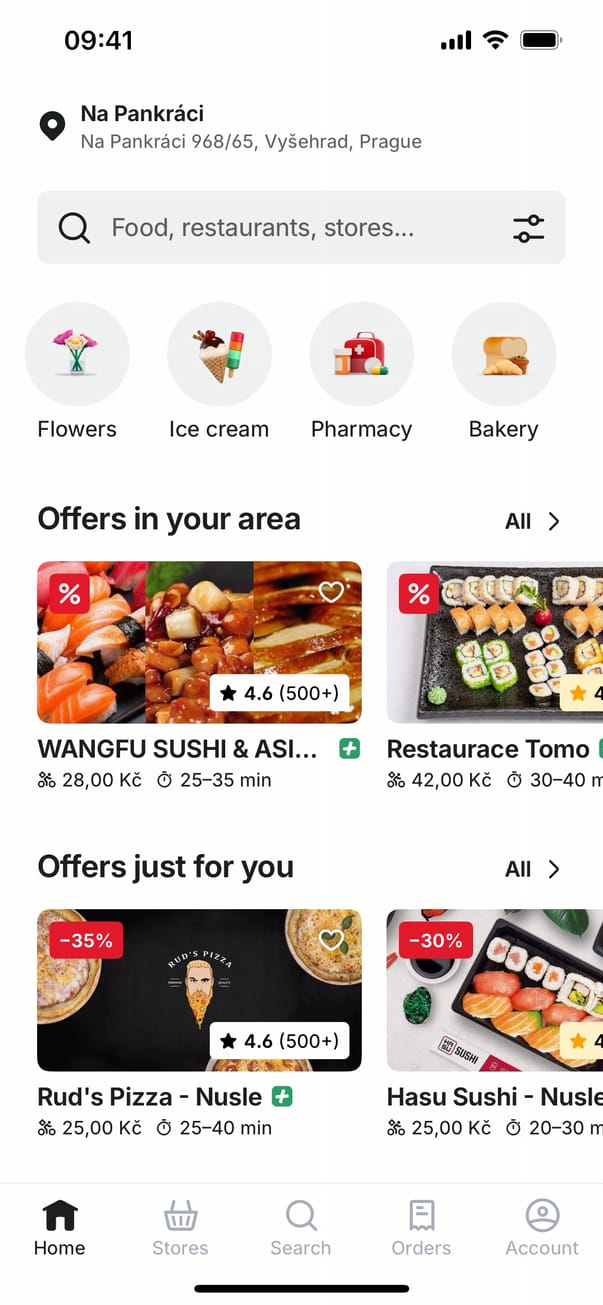Screen dimensions: 603x1305
Task: Switch to the Stores tab
Action: pos(180,1228)
